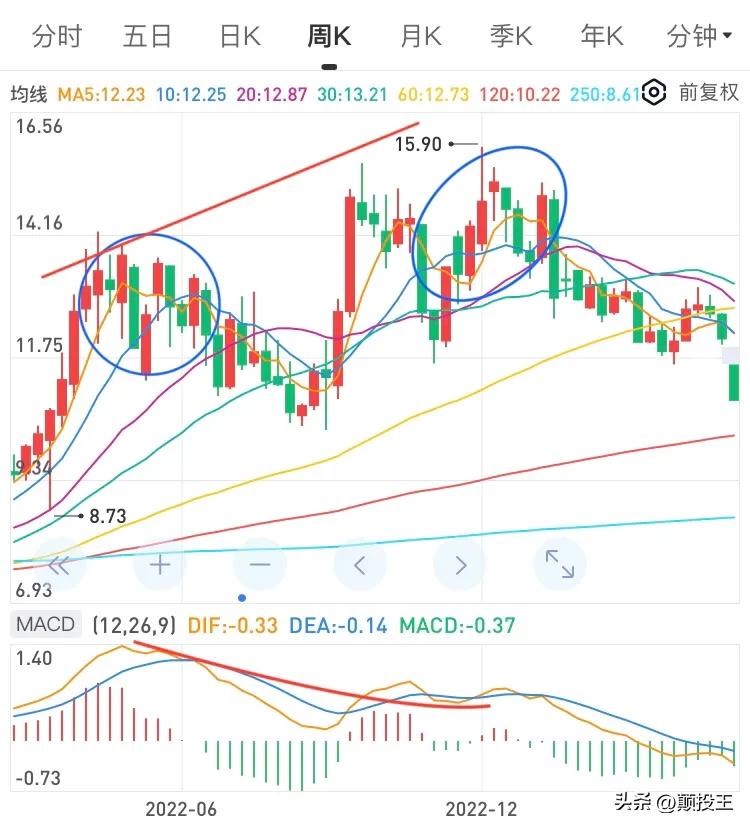Toggle the MACD indicator panel via its label

(45, 624)
